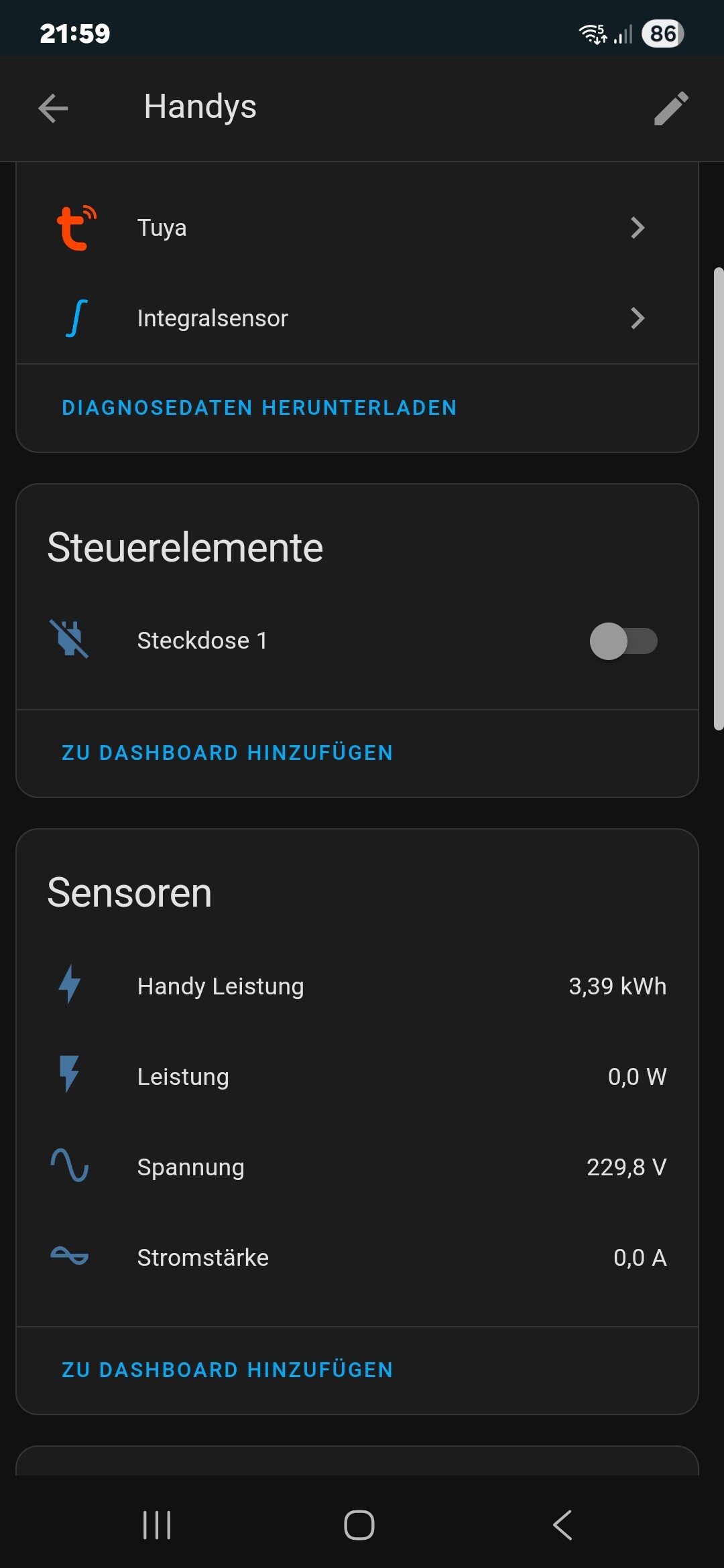Screen dimensions: 724x1568
Task: Tap Diagnosedaten herunterladen
Action: pyautogui.click(x=259, y=407)
